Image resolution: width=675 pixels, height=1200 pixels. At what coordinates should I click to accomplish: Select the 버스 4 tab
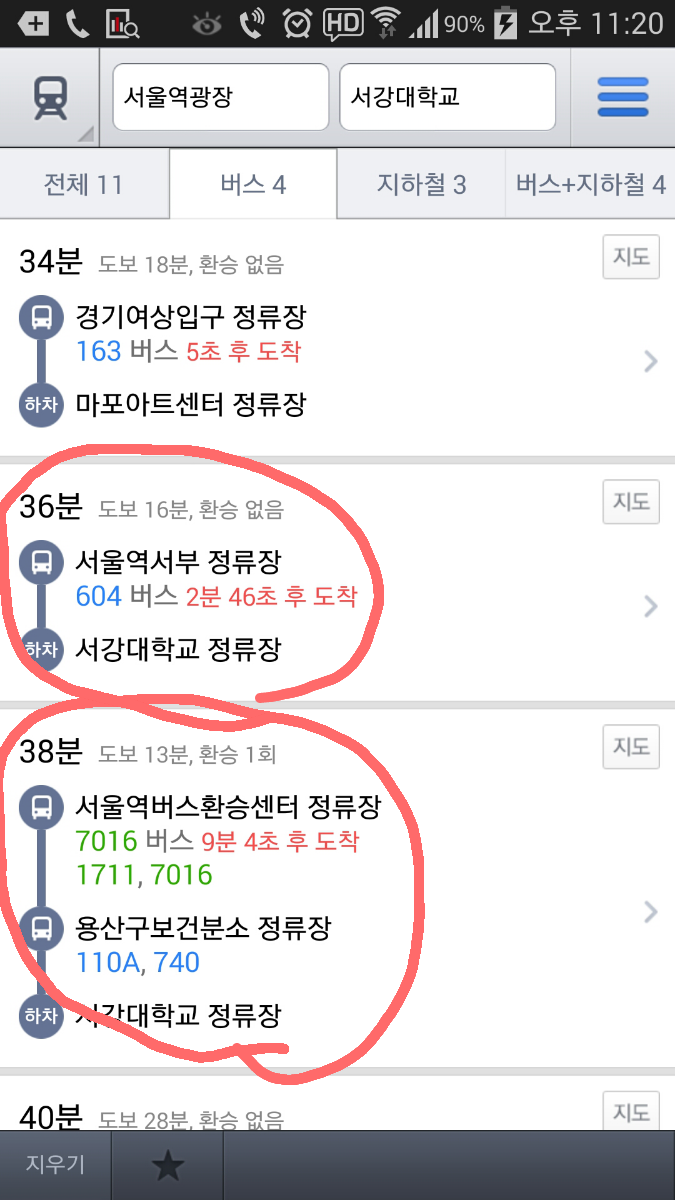[253, 184]
